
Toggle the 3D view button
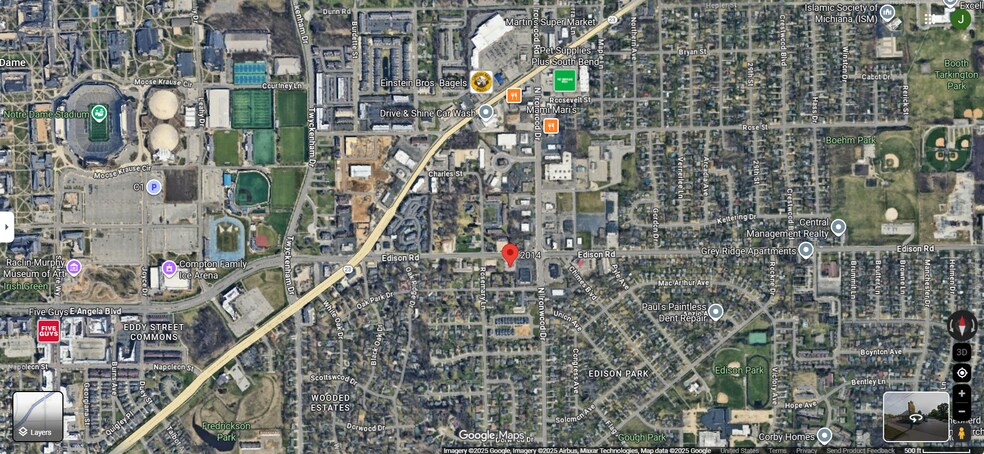click(x=962, y=352)
